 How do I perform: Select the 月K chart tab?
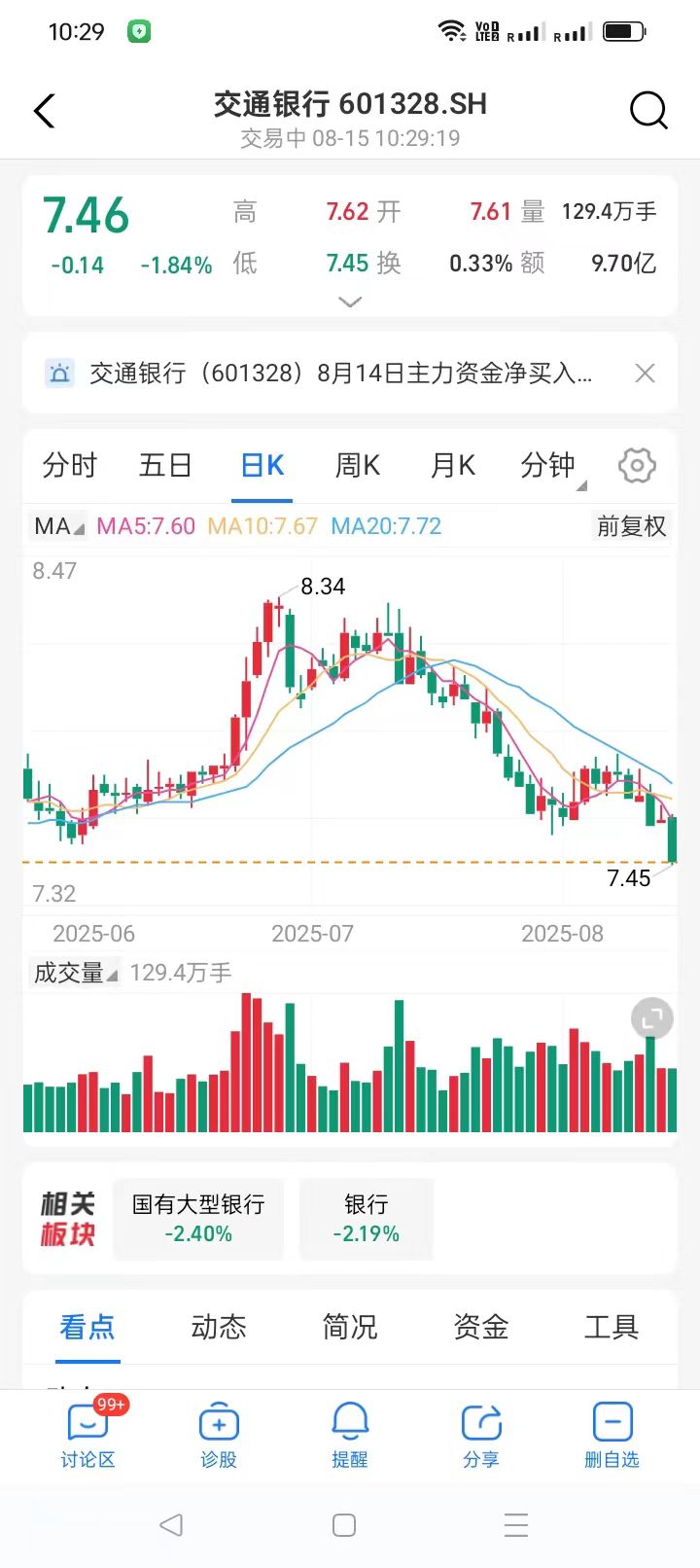452,466
